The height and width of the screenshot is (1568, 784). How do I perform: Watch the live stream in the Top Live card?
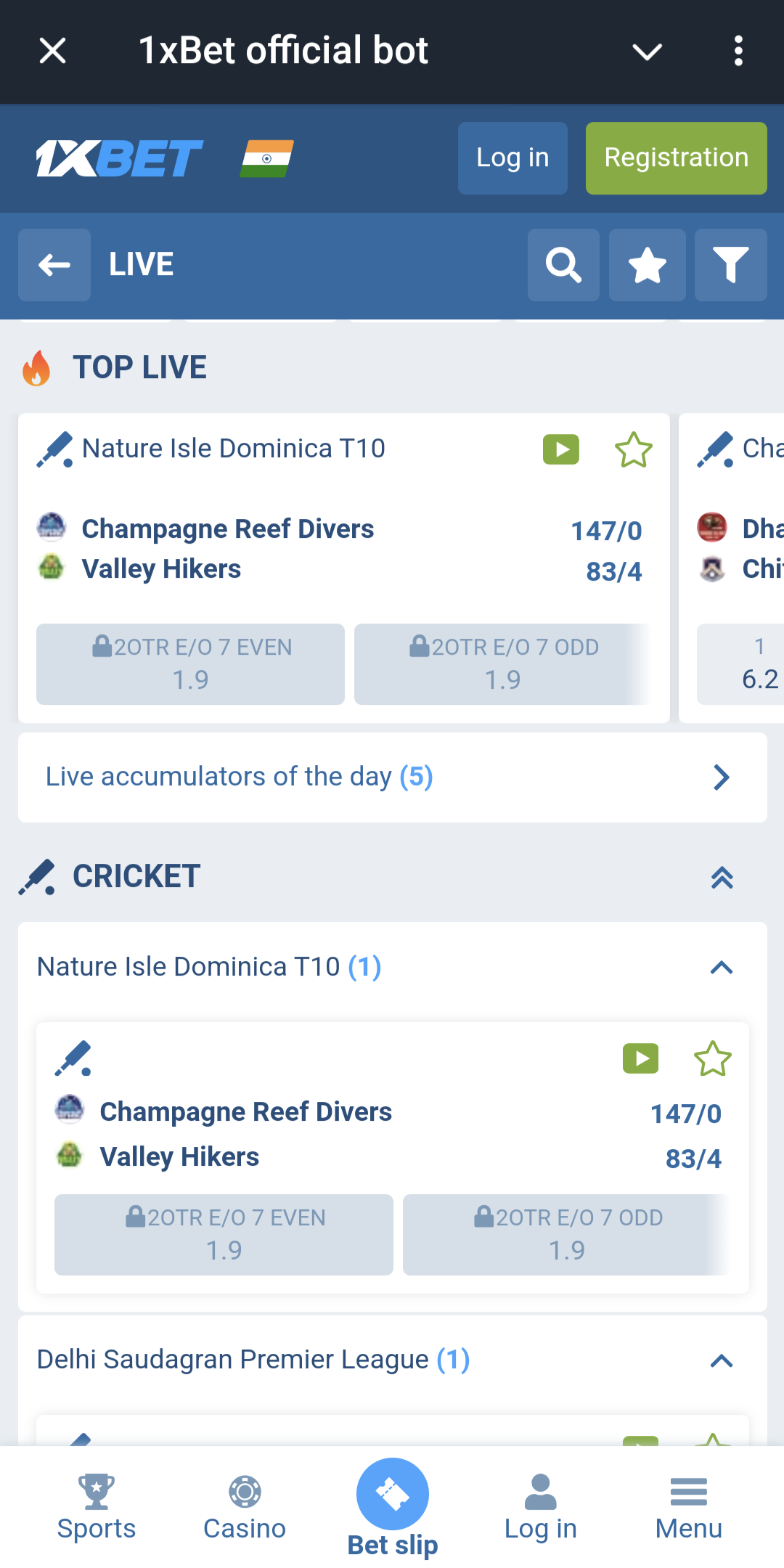(561, 449)
